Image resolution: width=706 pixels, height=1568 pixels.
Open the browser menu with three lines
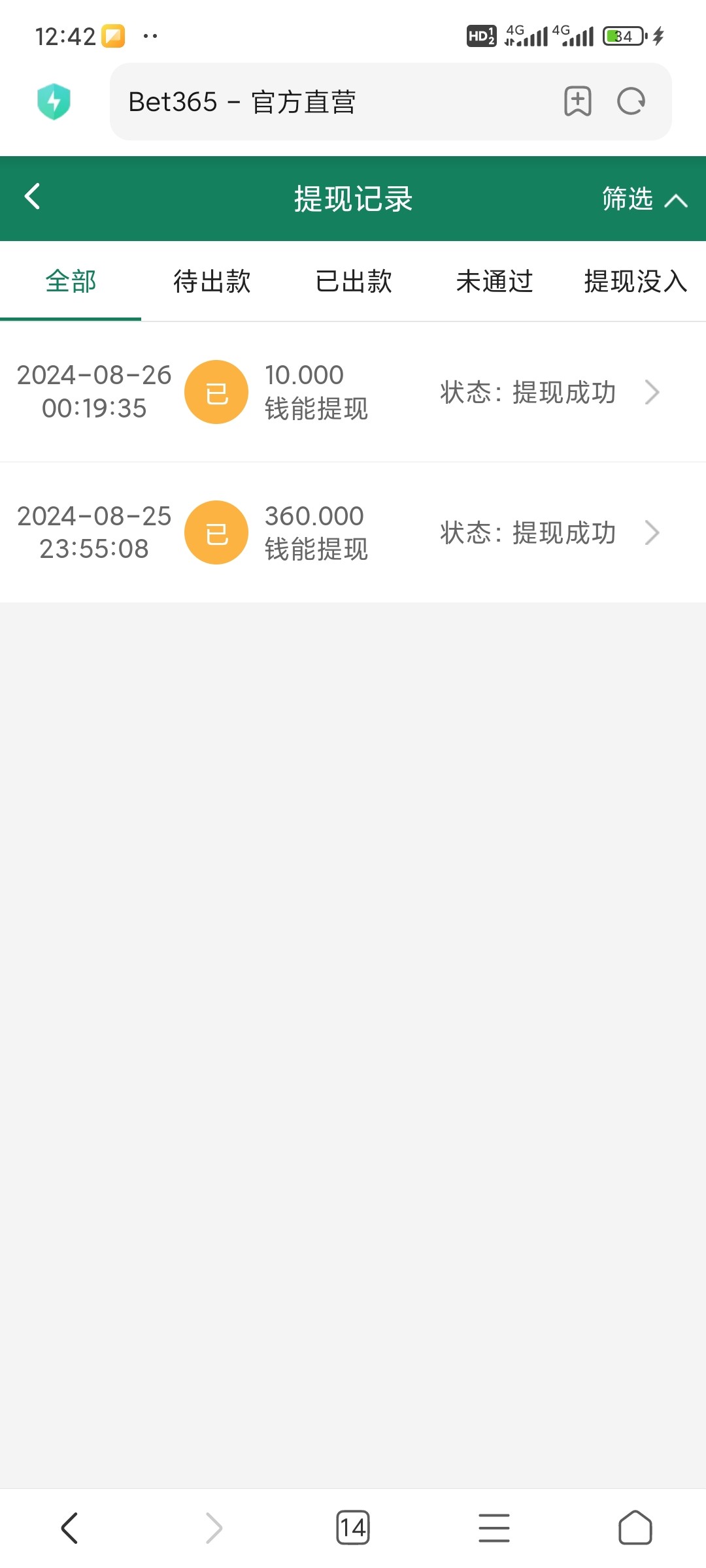[x=494, y=1528]
